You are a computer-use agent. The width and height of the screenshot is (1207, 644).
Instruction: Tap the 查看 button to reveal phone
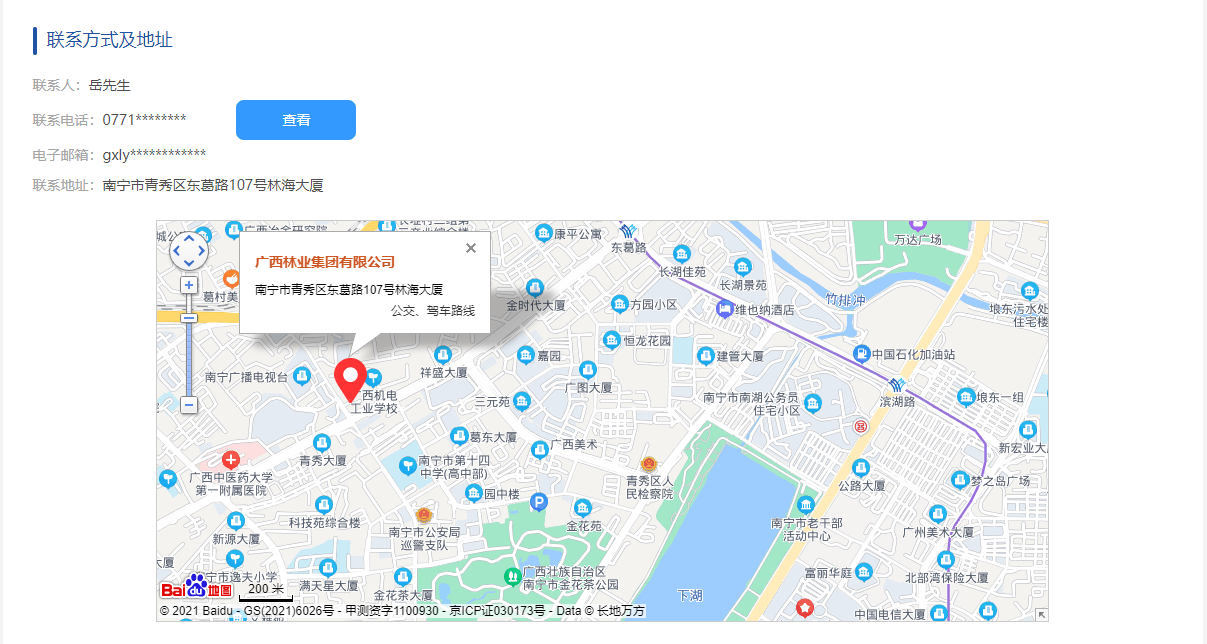pos(296,120)
